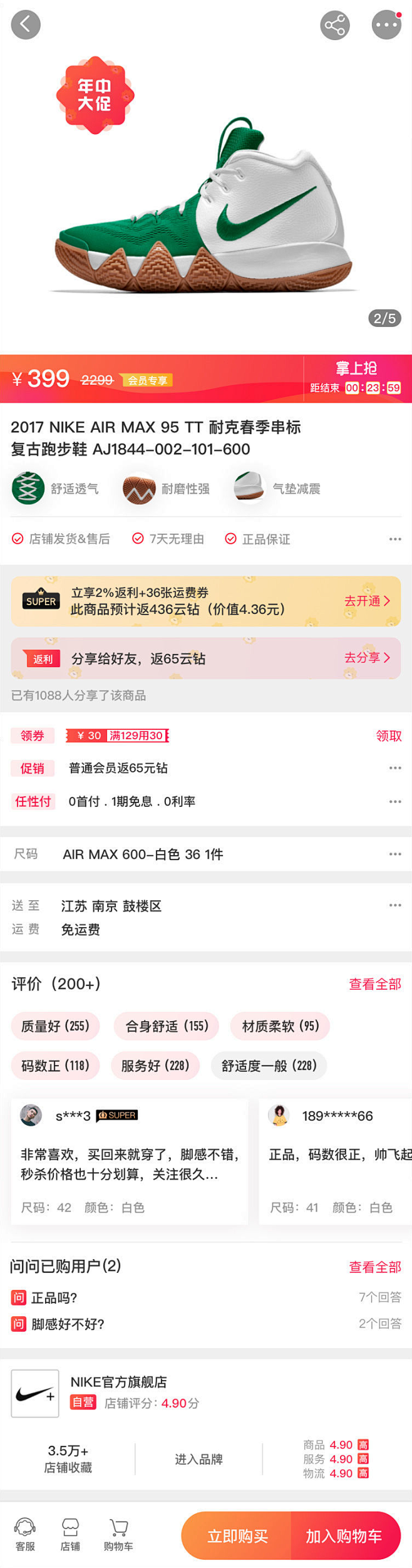Open the question 正品吗?
The image size is (412, 1568).
(54, 1297)
